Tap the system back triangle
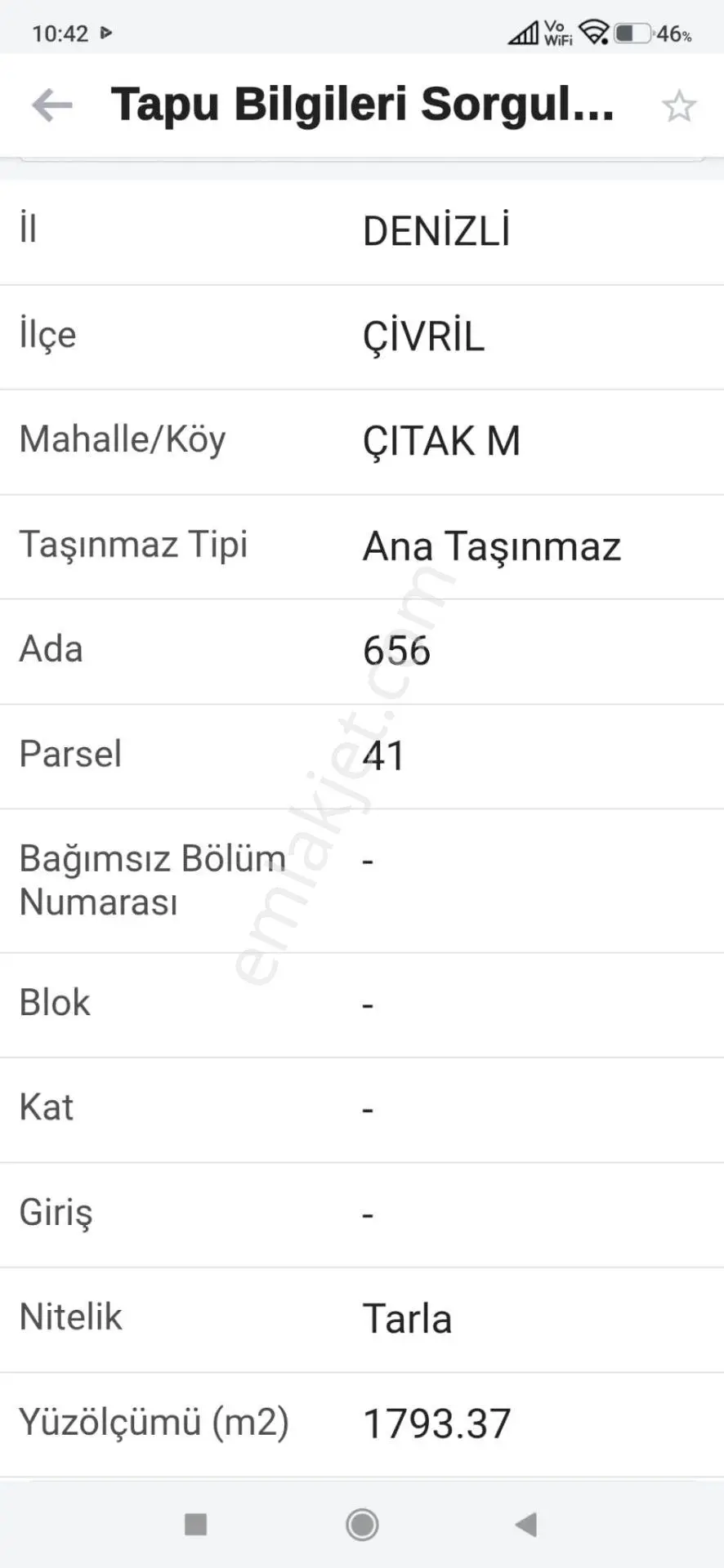 pos(526,1524)
